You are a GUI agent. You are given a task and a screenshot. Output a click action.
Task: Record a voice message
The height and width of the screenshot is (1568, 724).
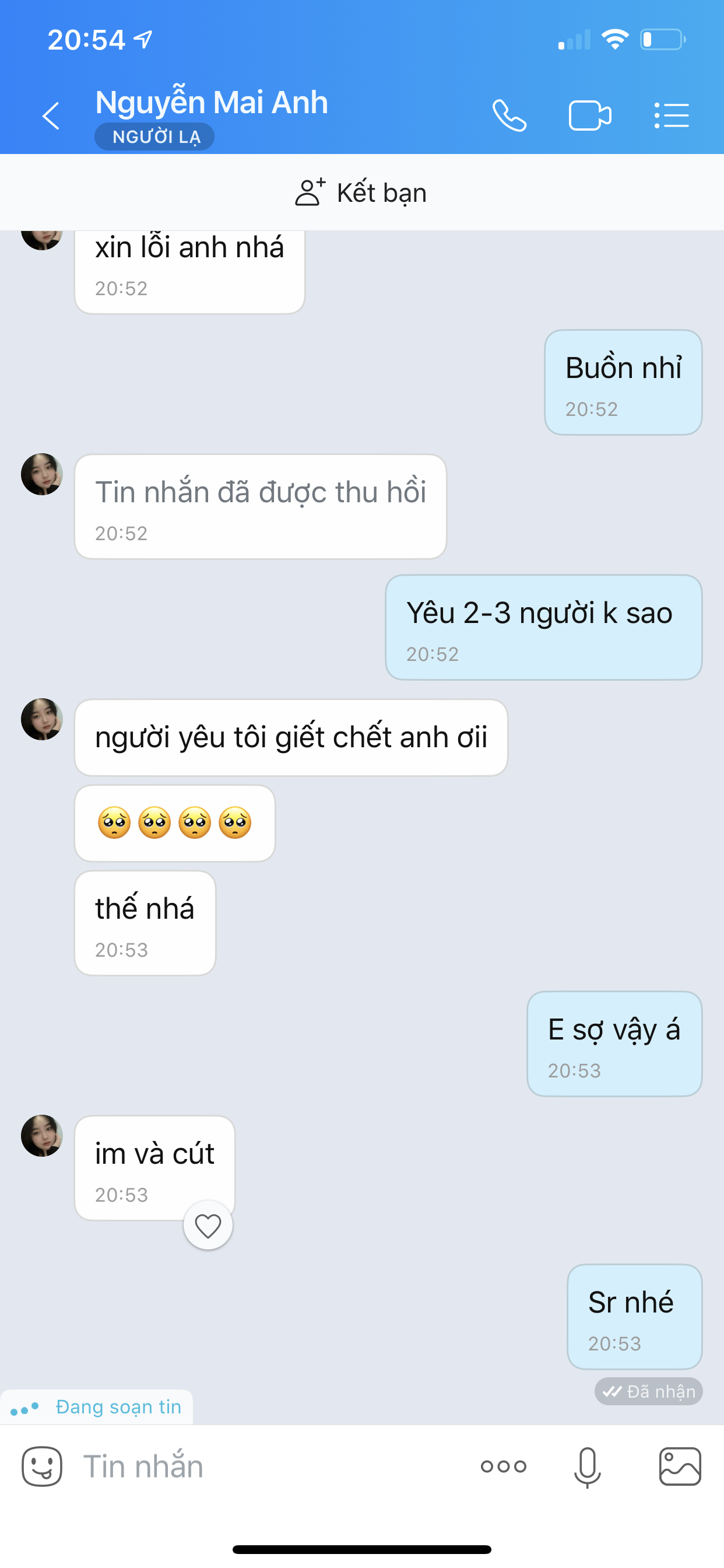(588, 1466)
